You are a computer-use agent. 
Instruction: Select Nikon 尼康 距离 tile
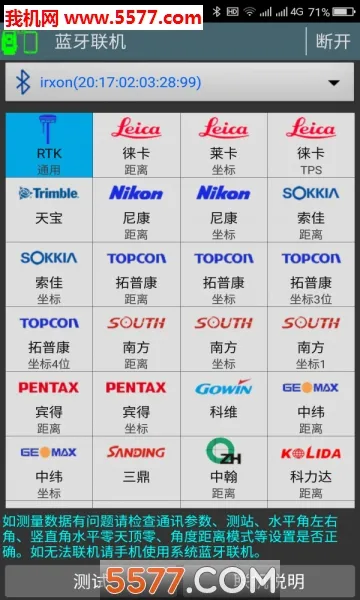tap(136, 210)
